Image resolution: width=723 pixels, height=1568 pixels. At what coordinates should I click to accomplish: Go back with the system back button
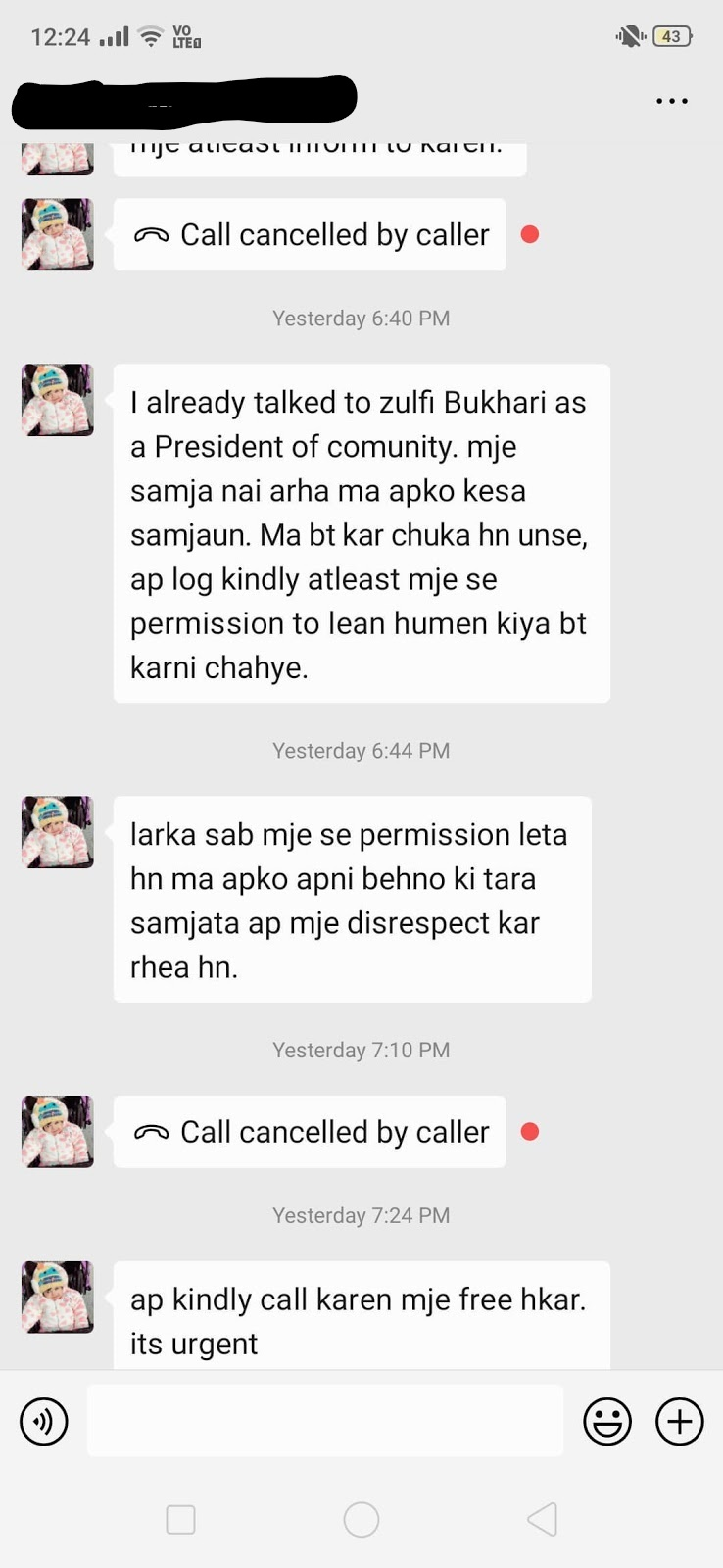542,1519
